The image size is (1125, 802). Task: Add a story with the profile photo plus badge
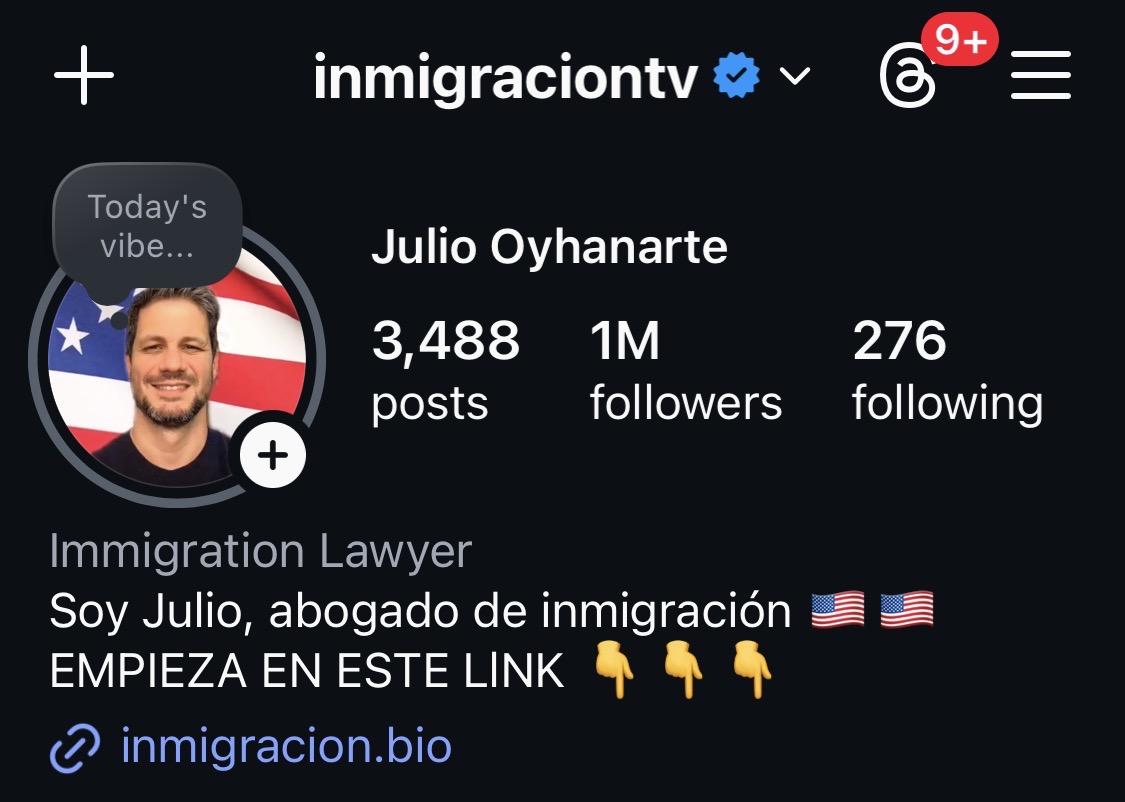[x=272, y=456]
